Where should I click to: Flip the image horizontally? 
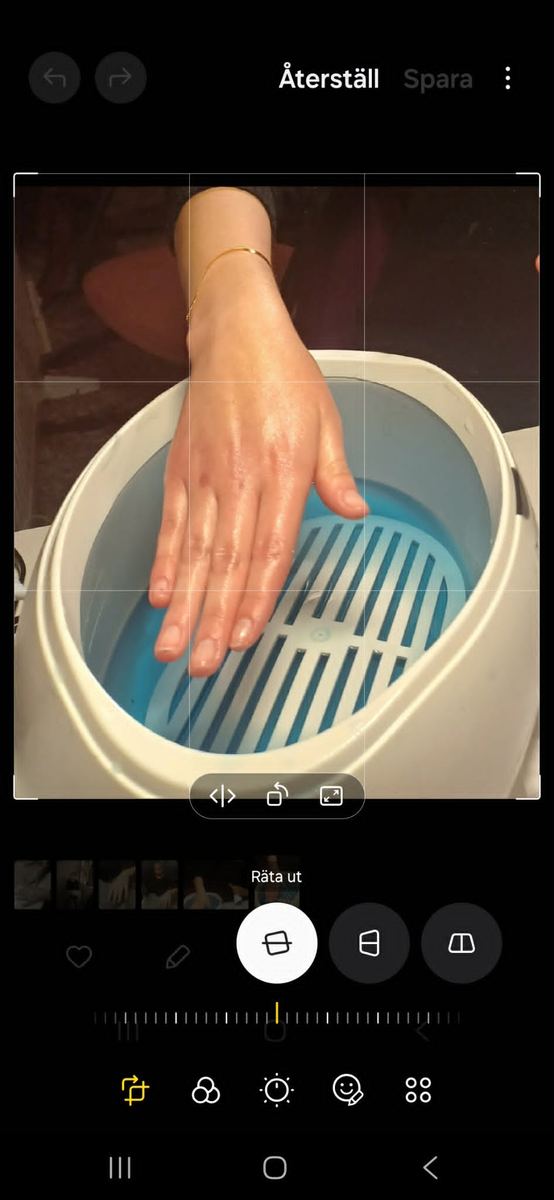click(x=222, y=796)
